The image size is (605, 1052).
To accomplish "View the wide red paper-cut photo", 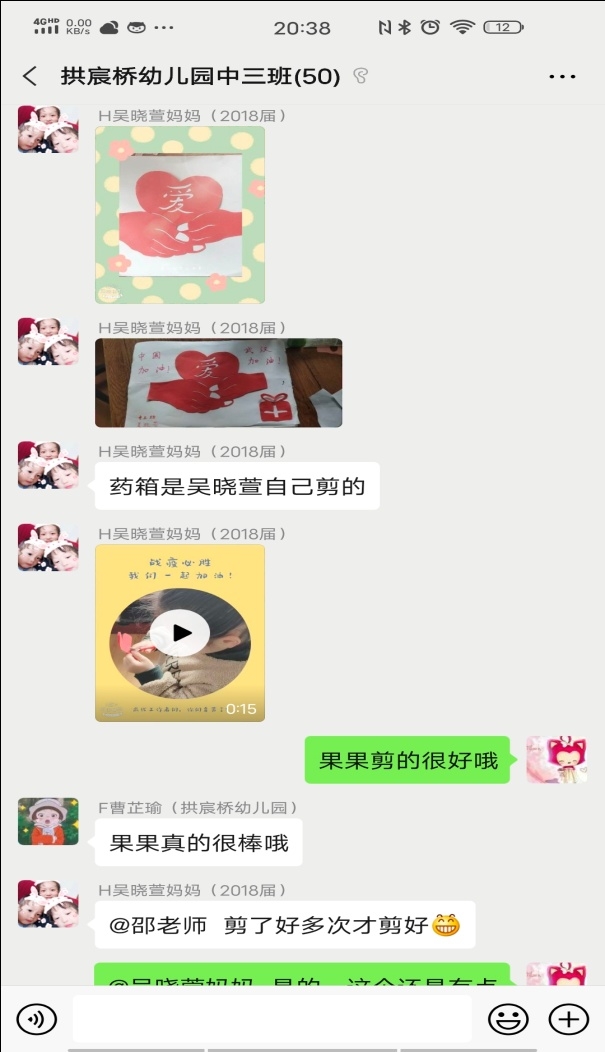I will click(218, 383).
